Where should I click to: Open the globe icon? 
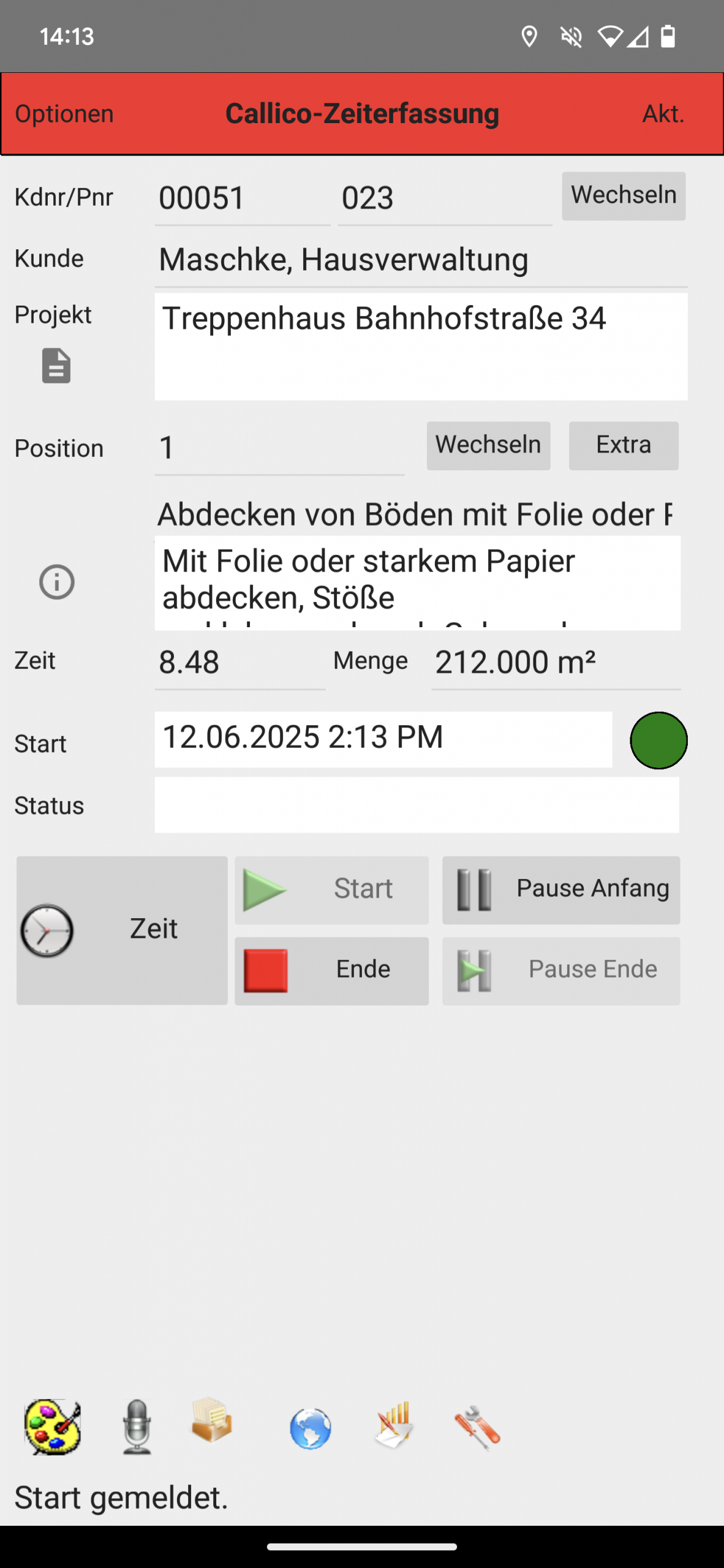[x=311, y=1428]
